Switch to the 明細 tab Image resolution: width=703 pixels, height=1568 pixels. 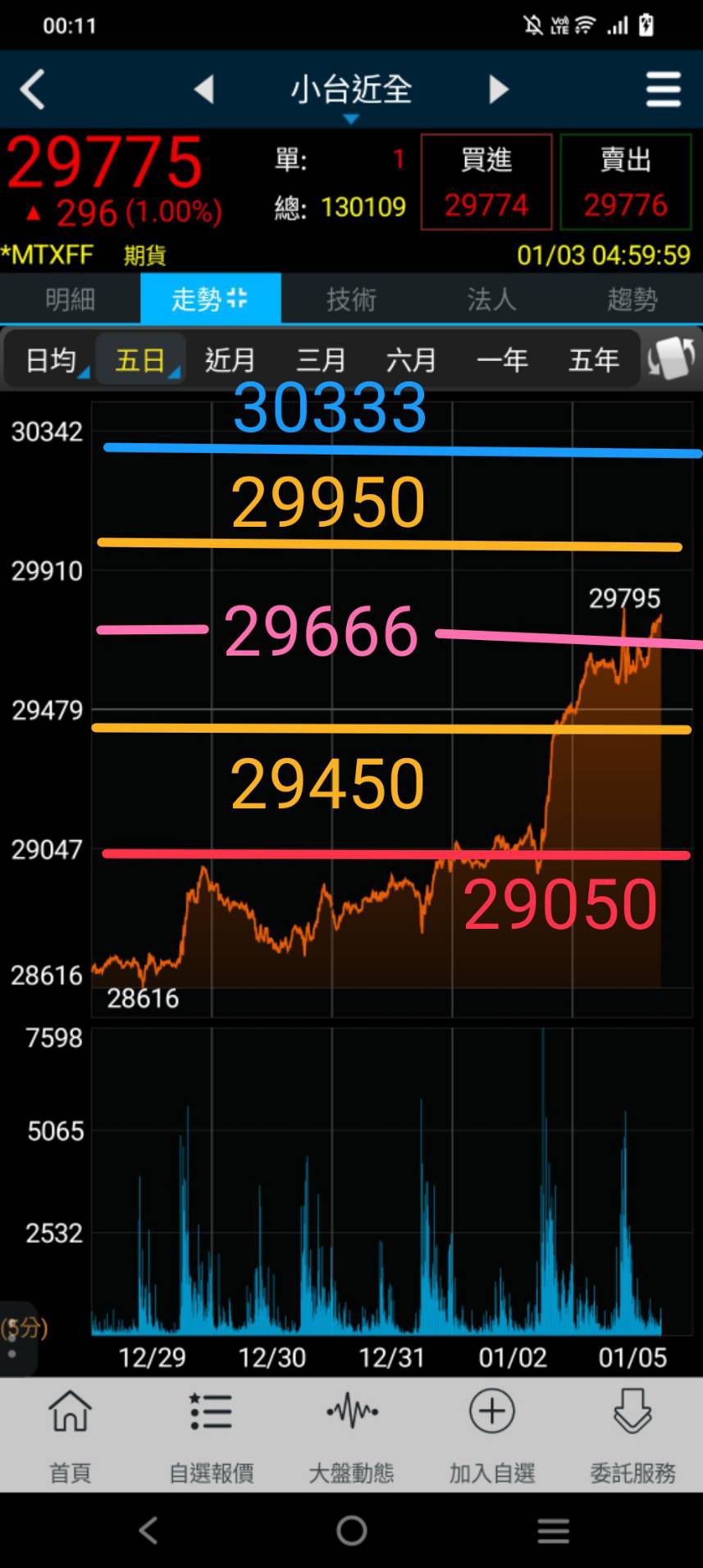(71, 299)
